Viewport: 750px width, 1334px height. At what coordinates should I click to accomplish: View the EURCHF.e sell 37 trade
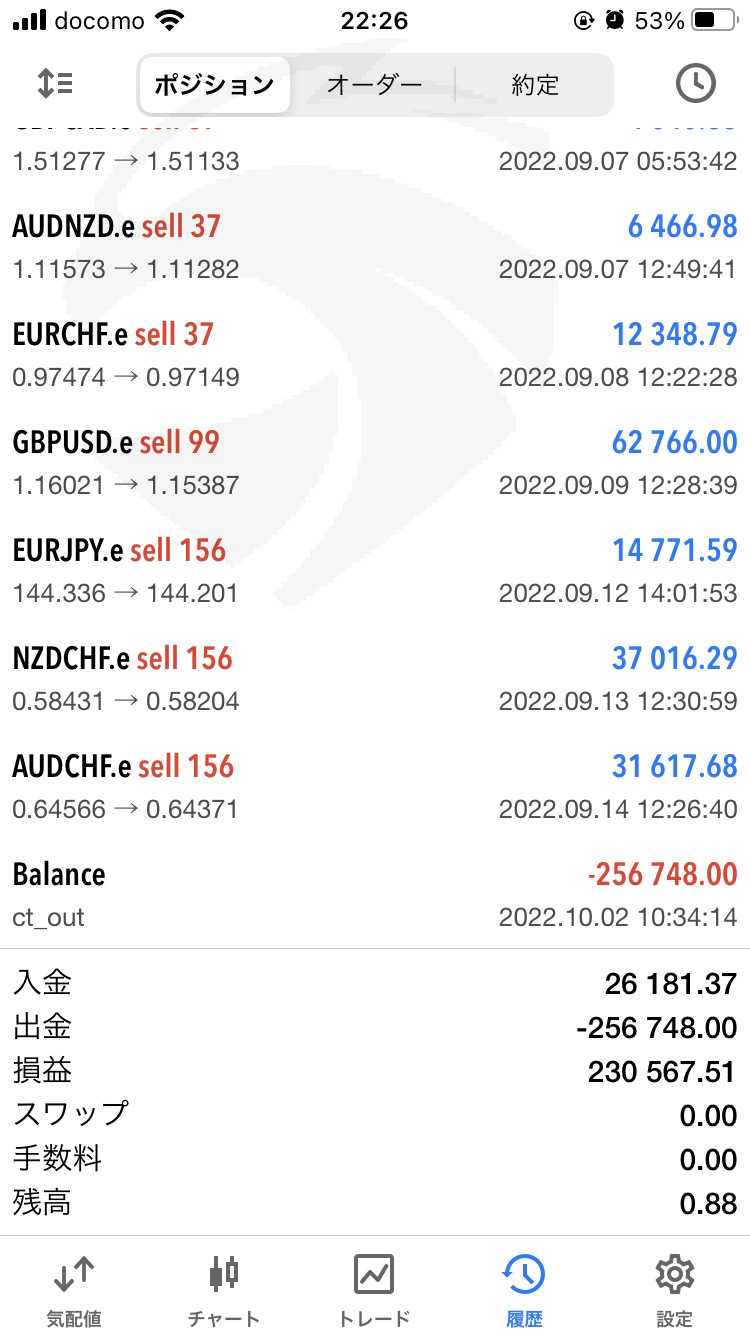click(x=375, y=355)
